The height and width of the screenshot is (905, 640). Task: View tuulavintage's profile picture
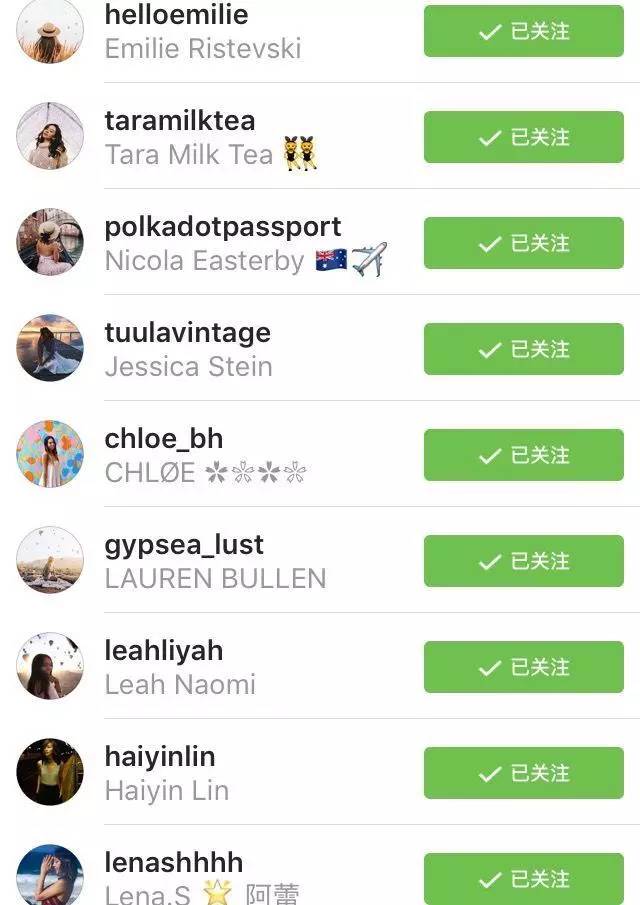point(50,348)
